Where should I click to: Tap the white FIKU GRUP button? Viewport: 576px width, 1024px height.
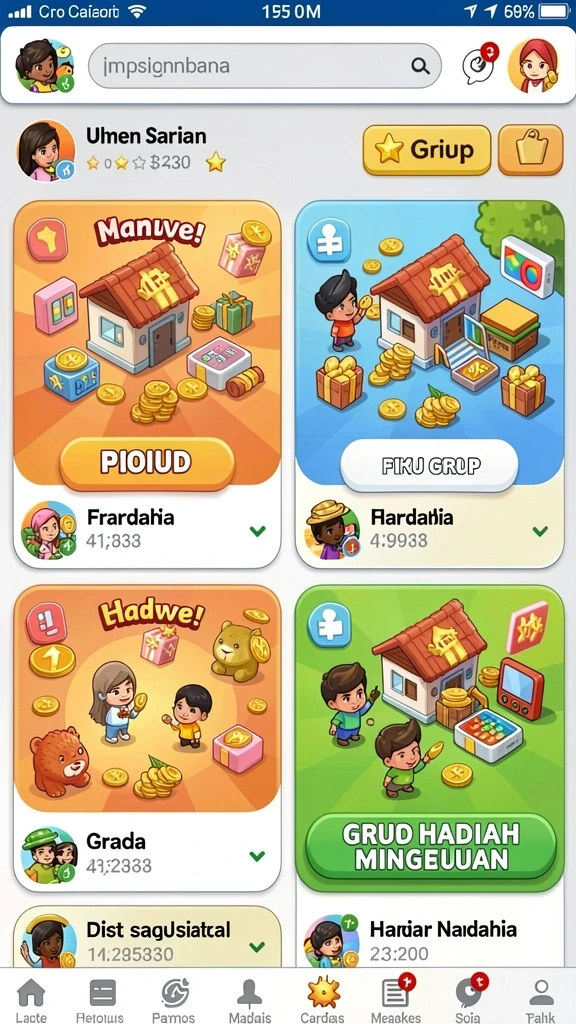(429, 465)
